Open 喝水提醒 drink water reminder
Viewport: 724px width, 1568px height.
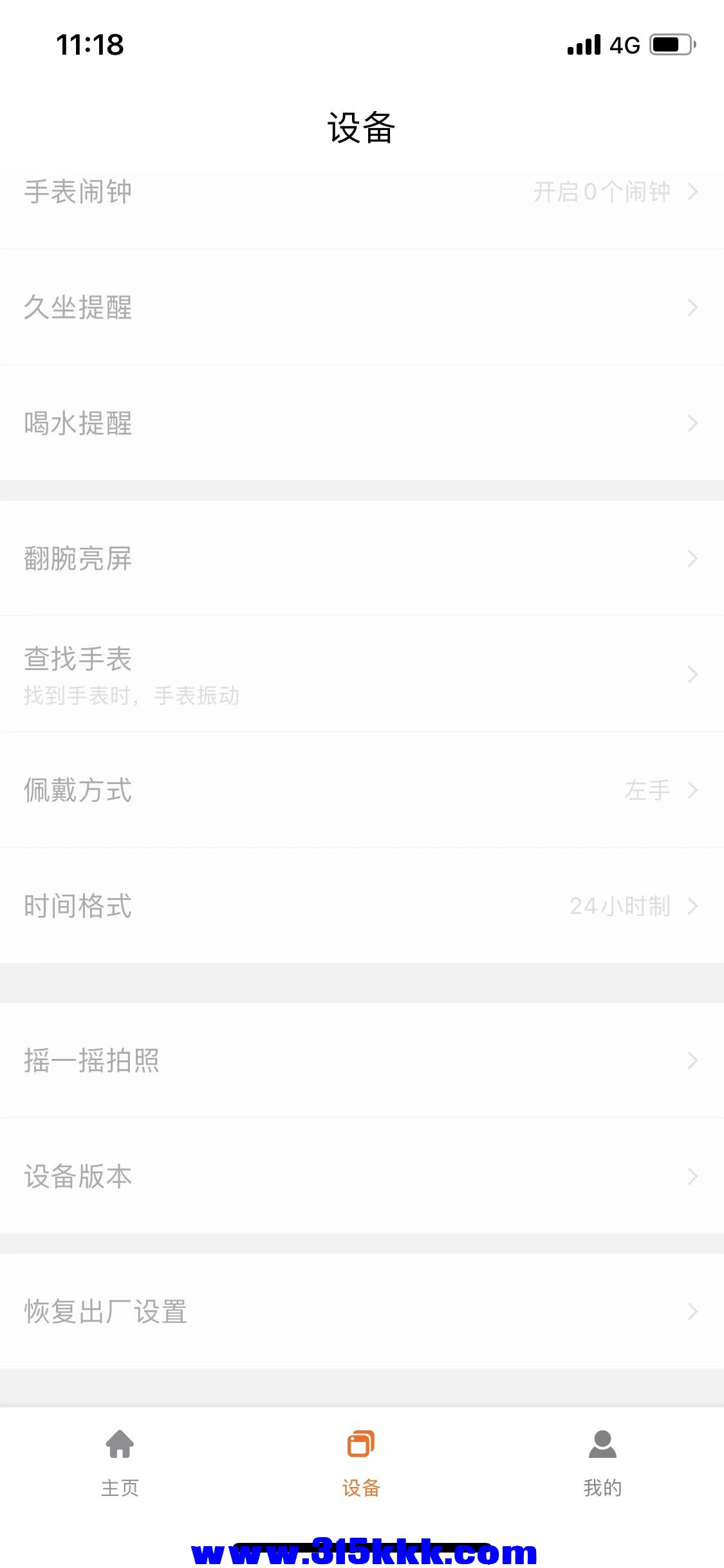click(362, 423)
